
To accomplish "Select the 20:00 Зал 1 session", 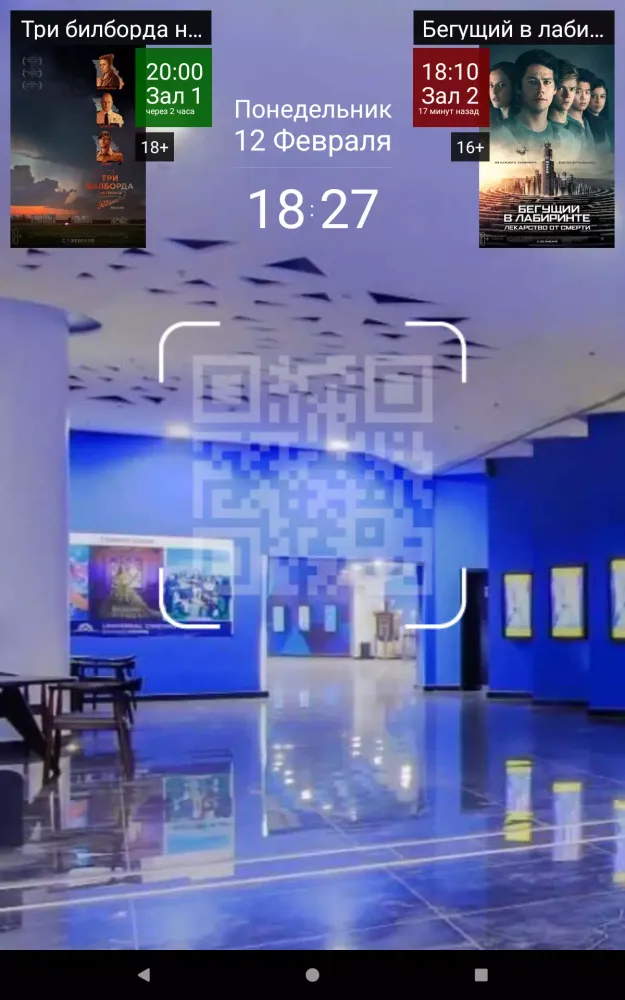I will point(174,87).
